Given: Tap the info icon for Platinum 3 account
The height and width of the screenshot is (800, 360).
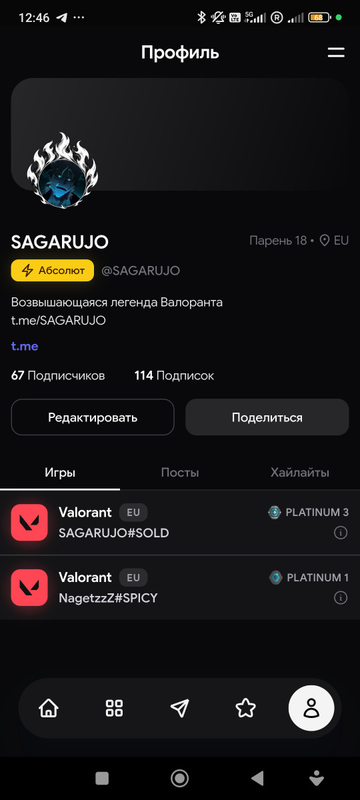Looking at the screenshot, I should tap(340, 533).
